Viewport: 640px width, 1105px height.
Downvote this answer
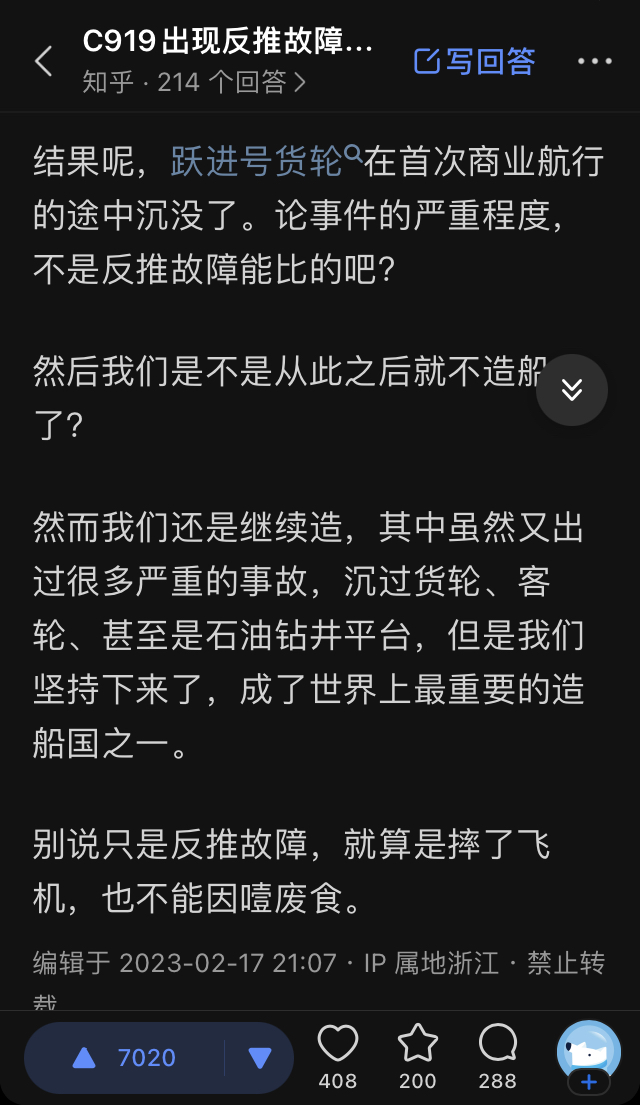pyautogui.click(x=260, y=1057)
